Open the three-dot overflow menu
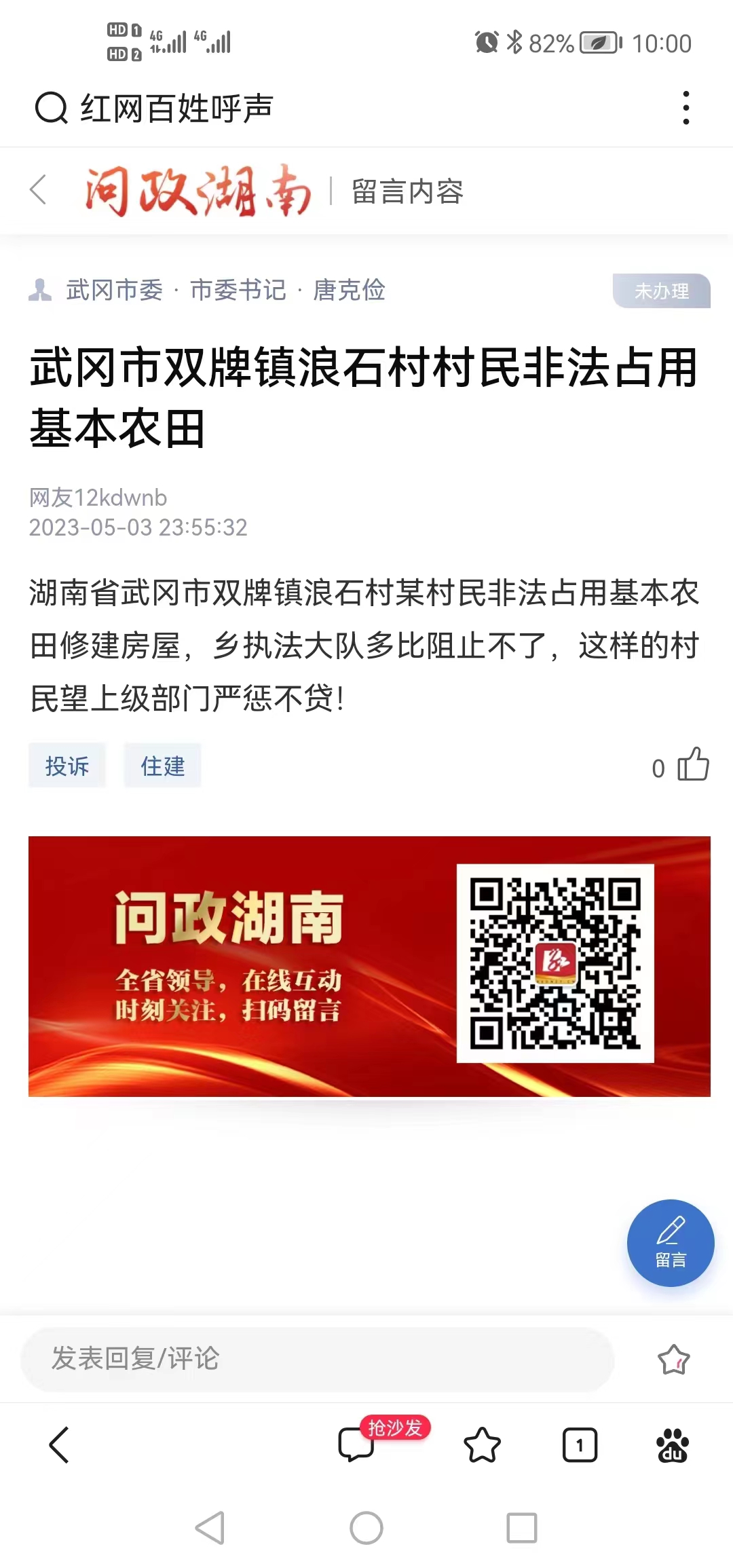 (x=686, y=108)
